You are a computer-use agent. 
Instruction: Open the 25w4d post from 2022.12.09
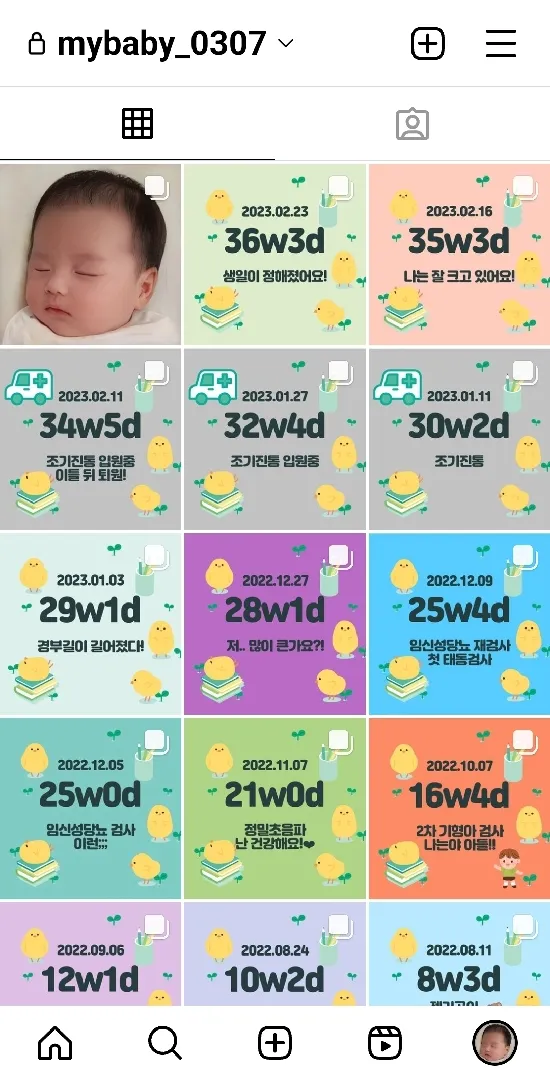tap(459, 623)
